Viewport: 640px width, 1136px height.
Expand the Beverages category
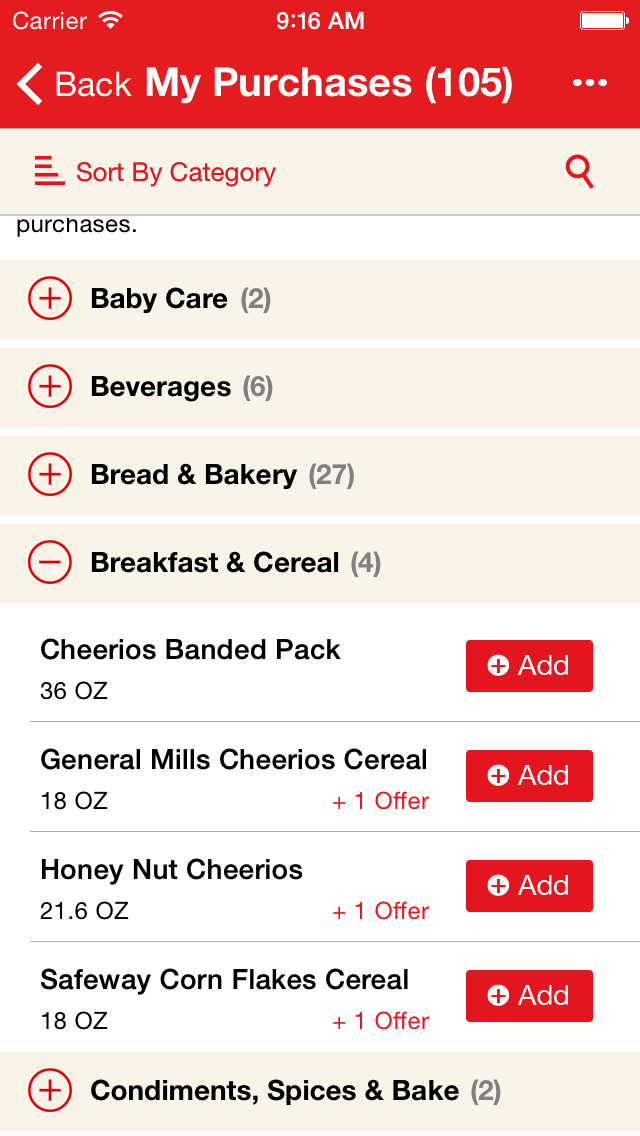[x=50, y=387]
